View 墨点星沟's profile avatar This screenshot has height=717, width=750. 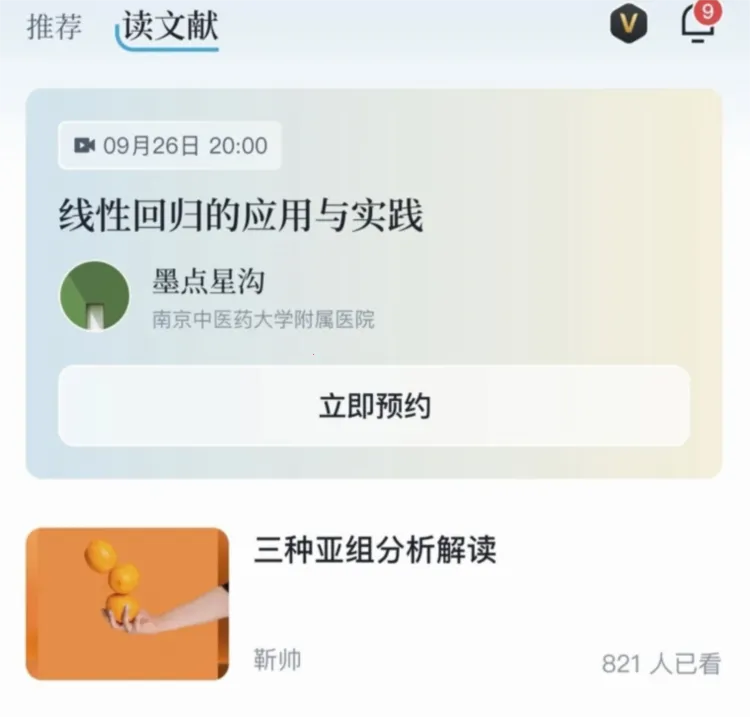point(95,296)
